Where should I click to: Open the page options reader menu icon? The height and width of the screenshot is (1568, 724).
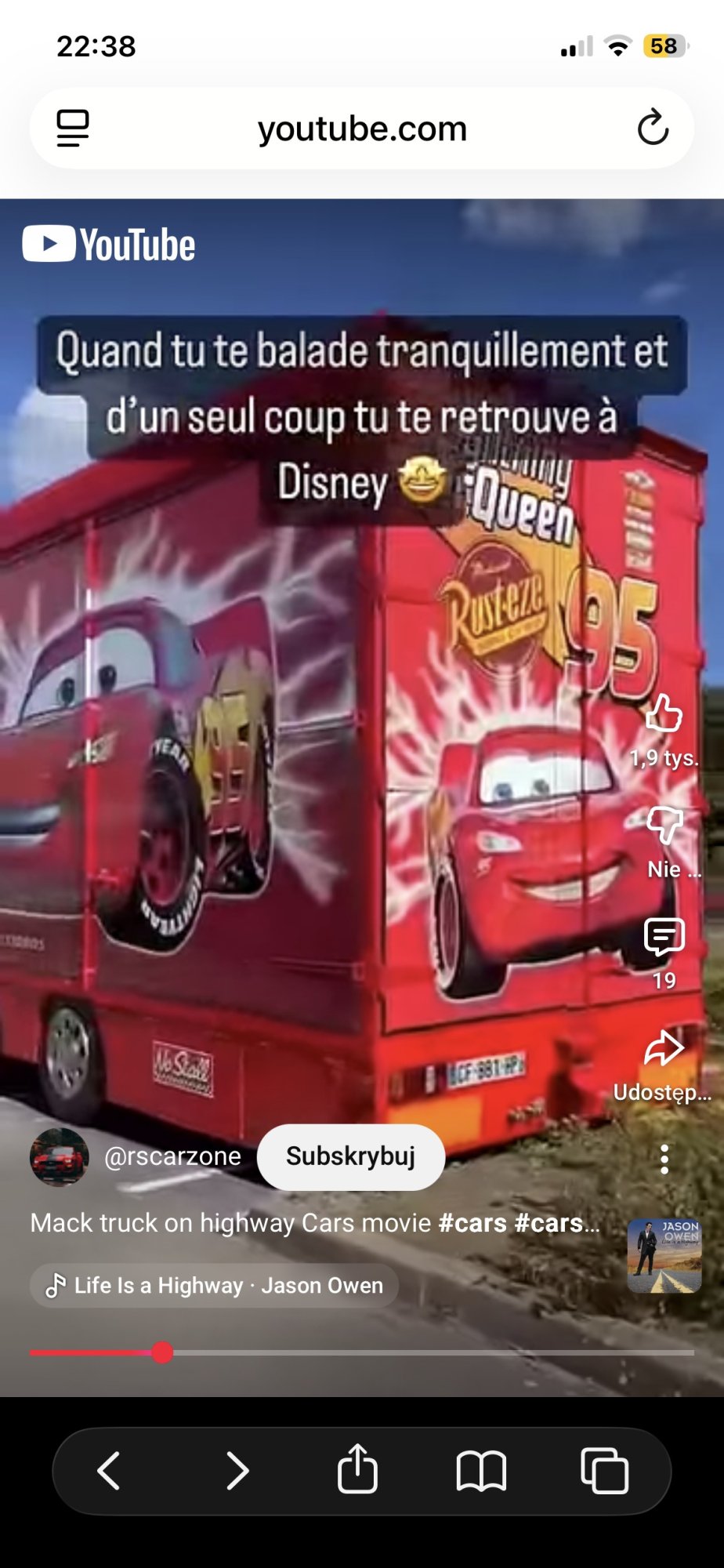coord(73,129)
